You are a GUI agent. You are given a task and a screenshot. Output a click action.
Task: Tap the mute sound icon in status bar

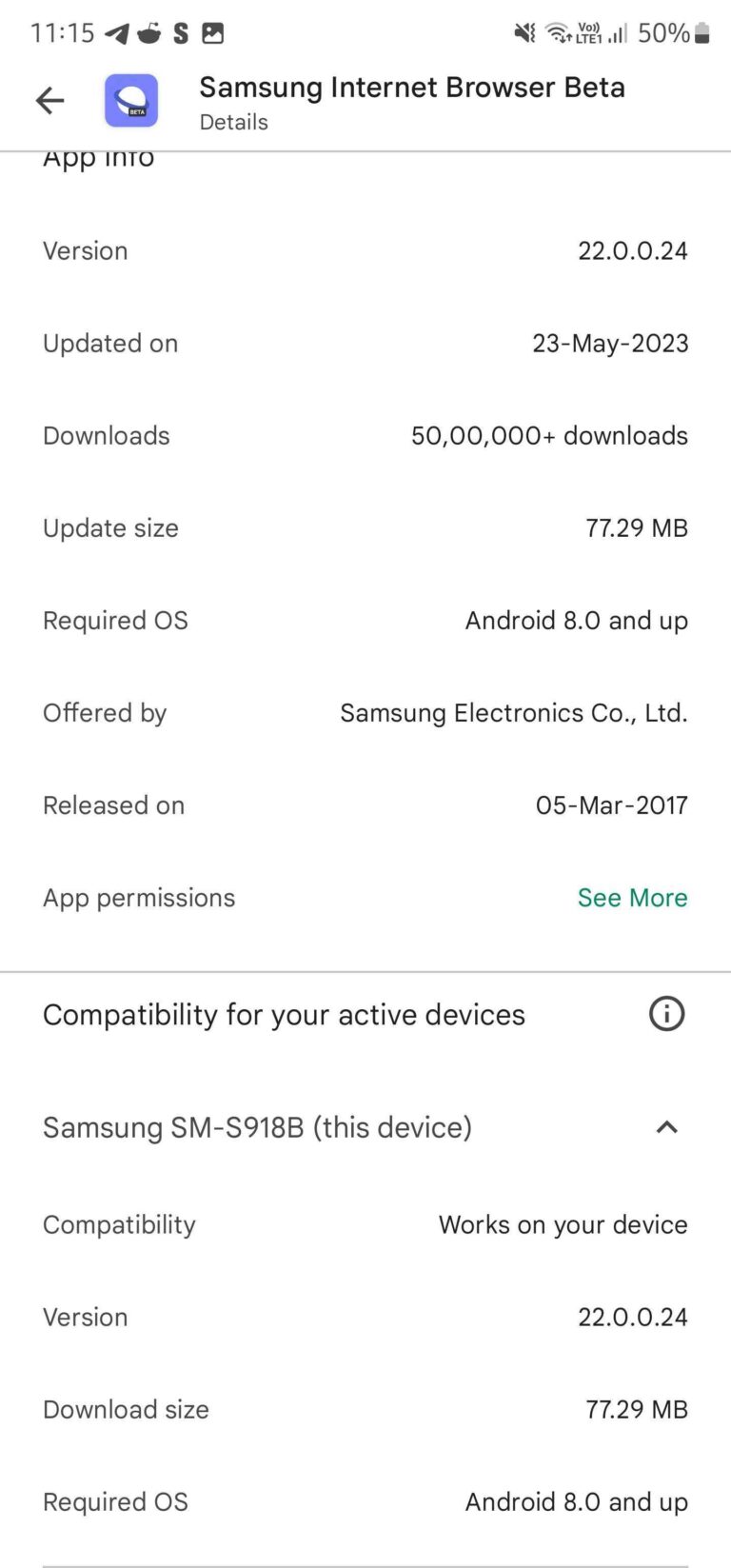(x=524, y=31)
